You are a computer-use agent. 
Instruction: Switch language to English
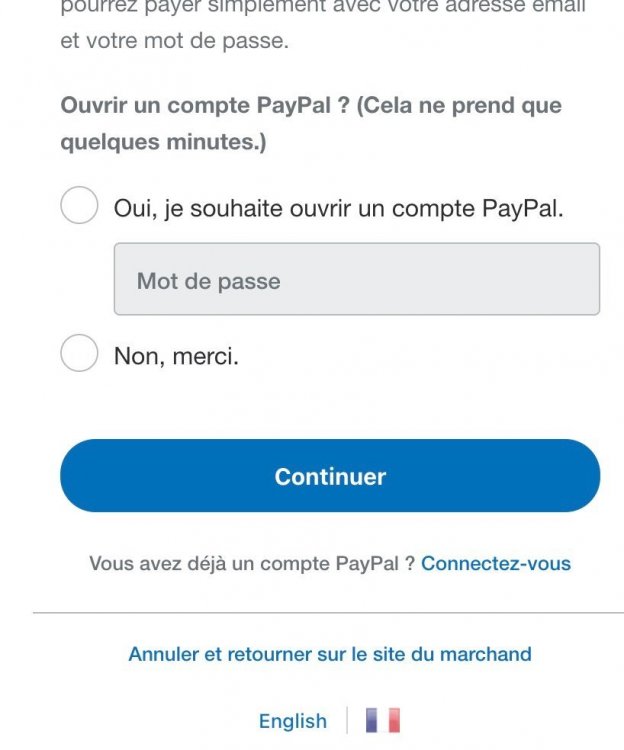(x=292, y=721)
